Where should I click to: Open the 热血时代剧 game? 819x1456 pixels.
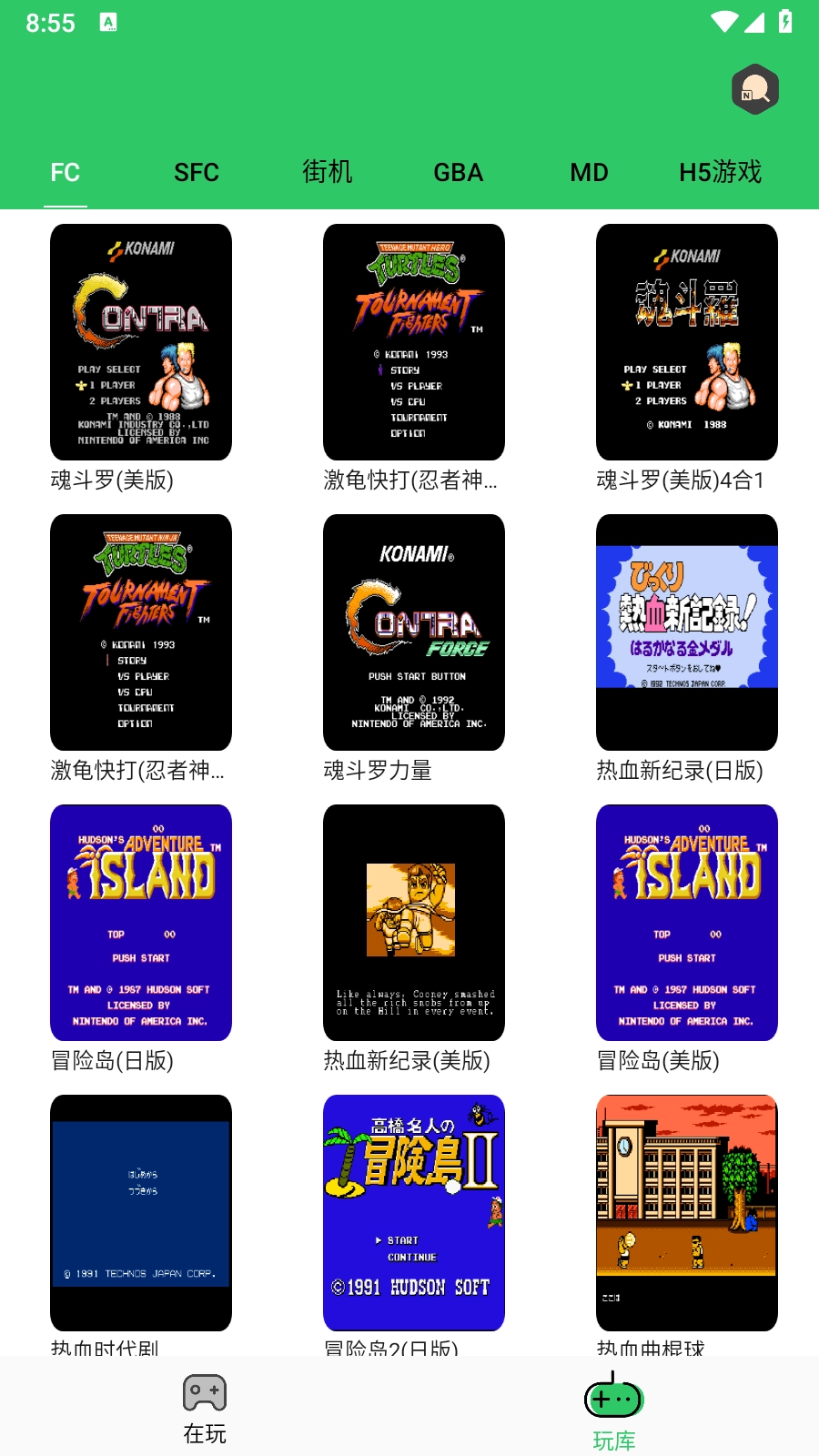point(141,1213)
